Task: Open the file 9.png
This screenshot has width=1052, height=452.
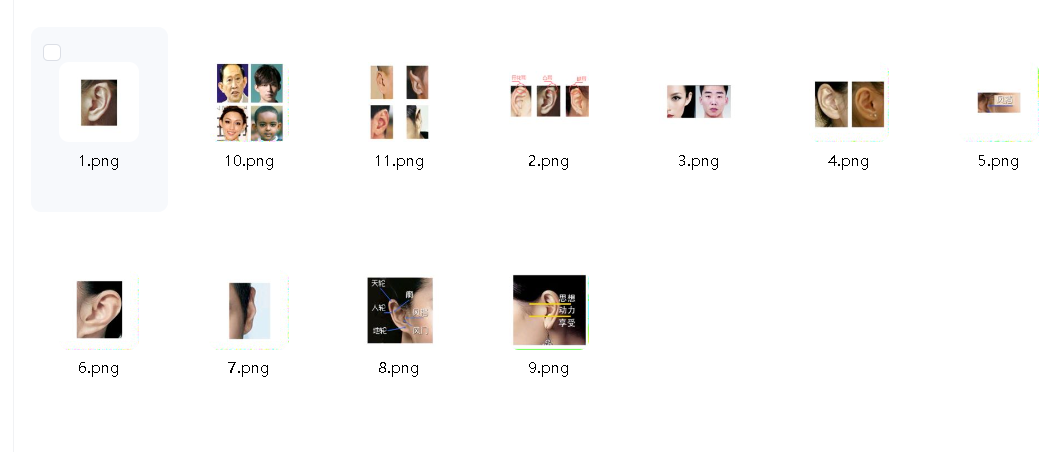Action: 549,310
